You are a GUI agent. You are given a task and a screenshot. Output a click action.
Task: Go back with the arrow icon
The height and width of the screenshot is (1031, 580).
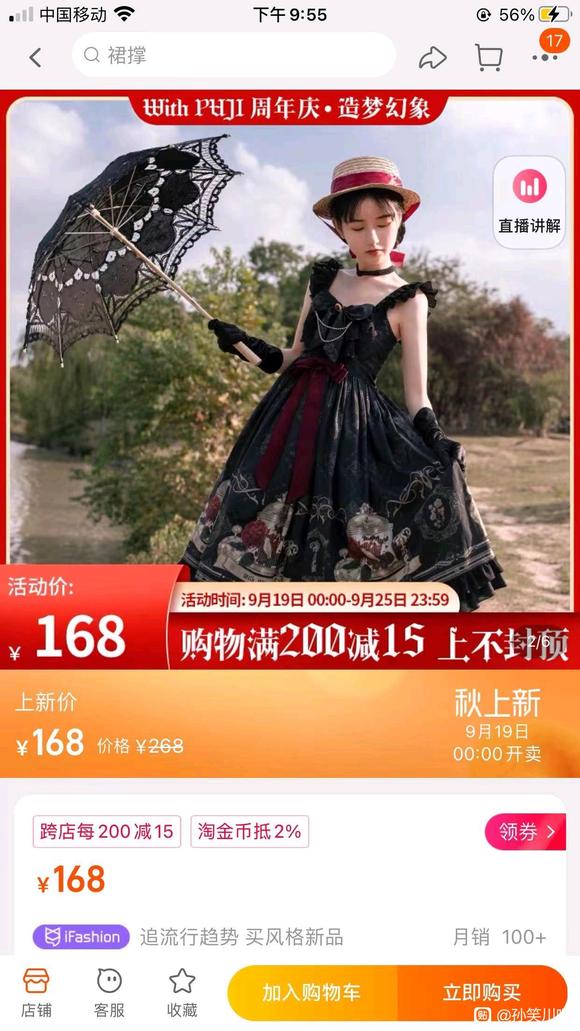(x=36, y=57)
